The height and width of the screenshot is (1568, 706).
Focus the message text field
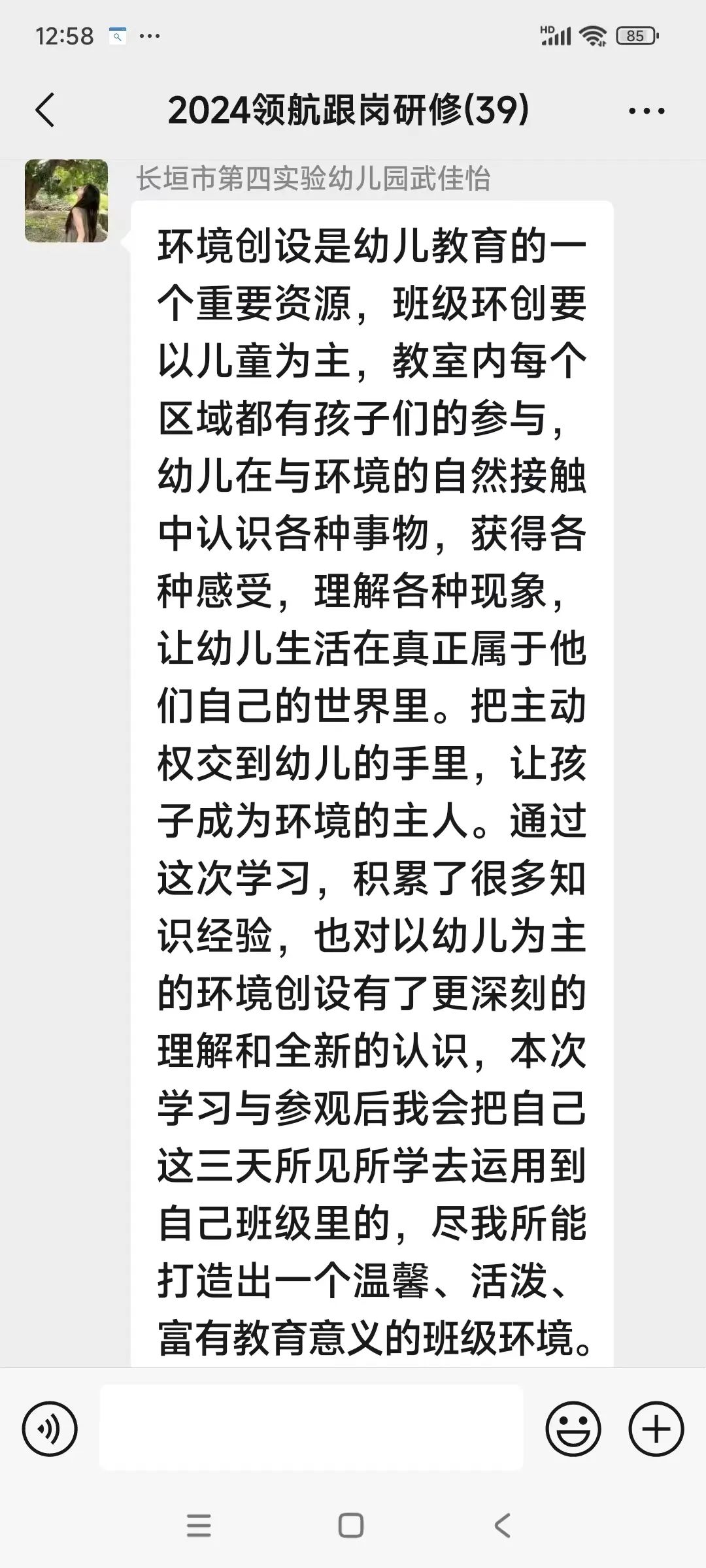(x=311, y=1428)
